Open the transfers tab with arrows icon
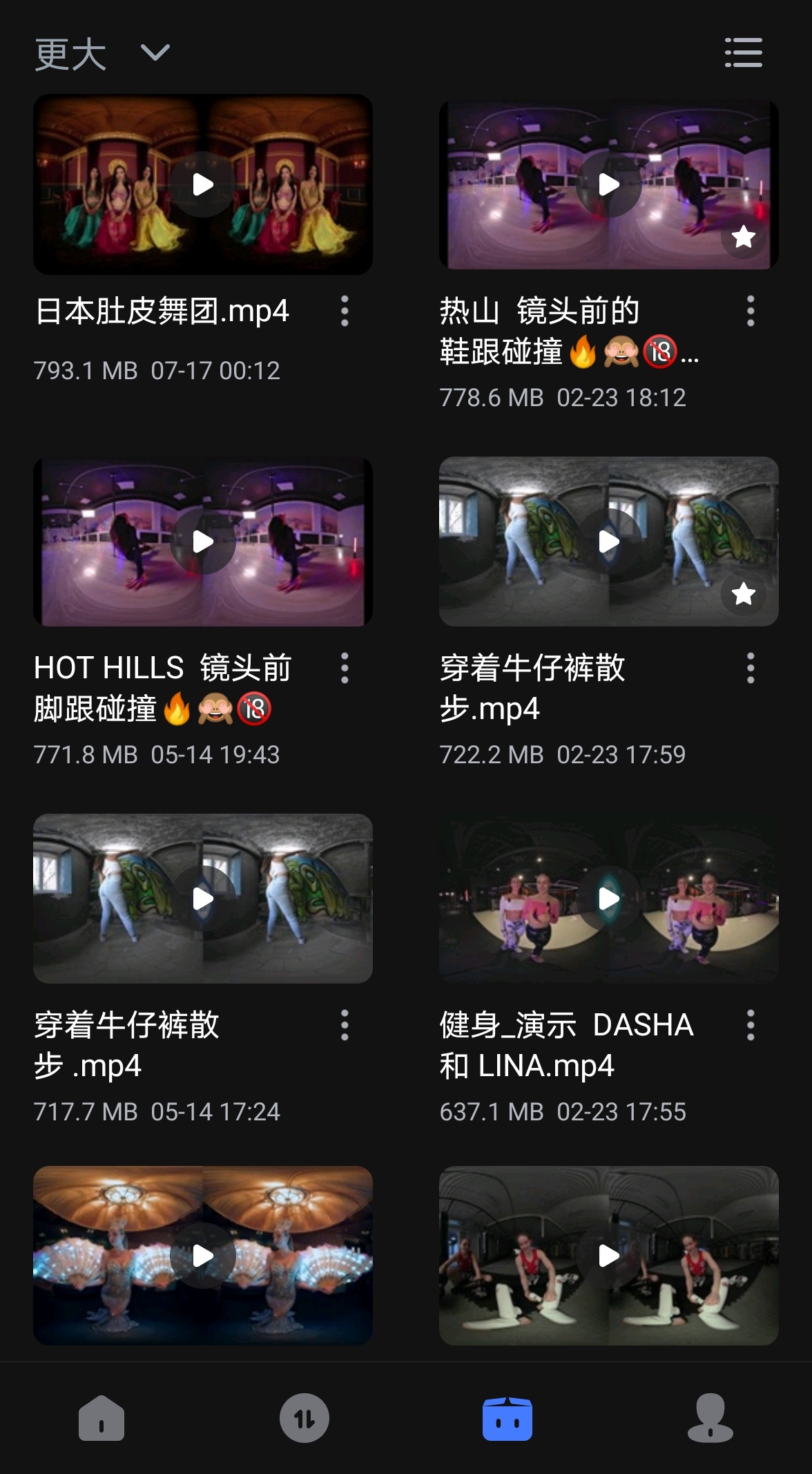 tap(304, 1419)
